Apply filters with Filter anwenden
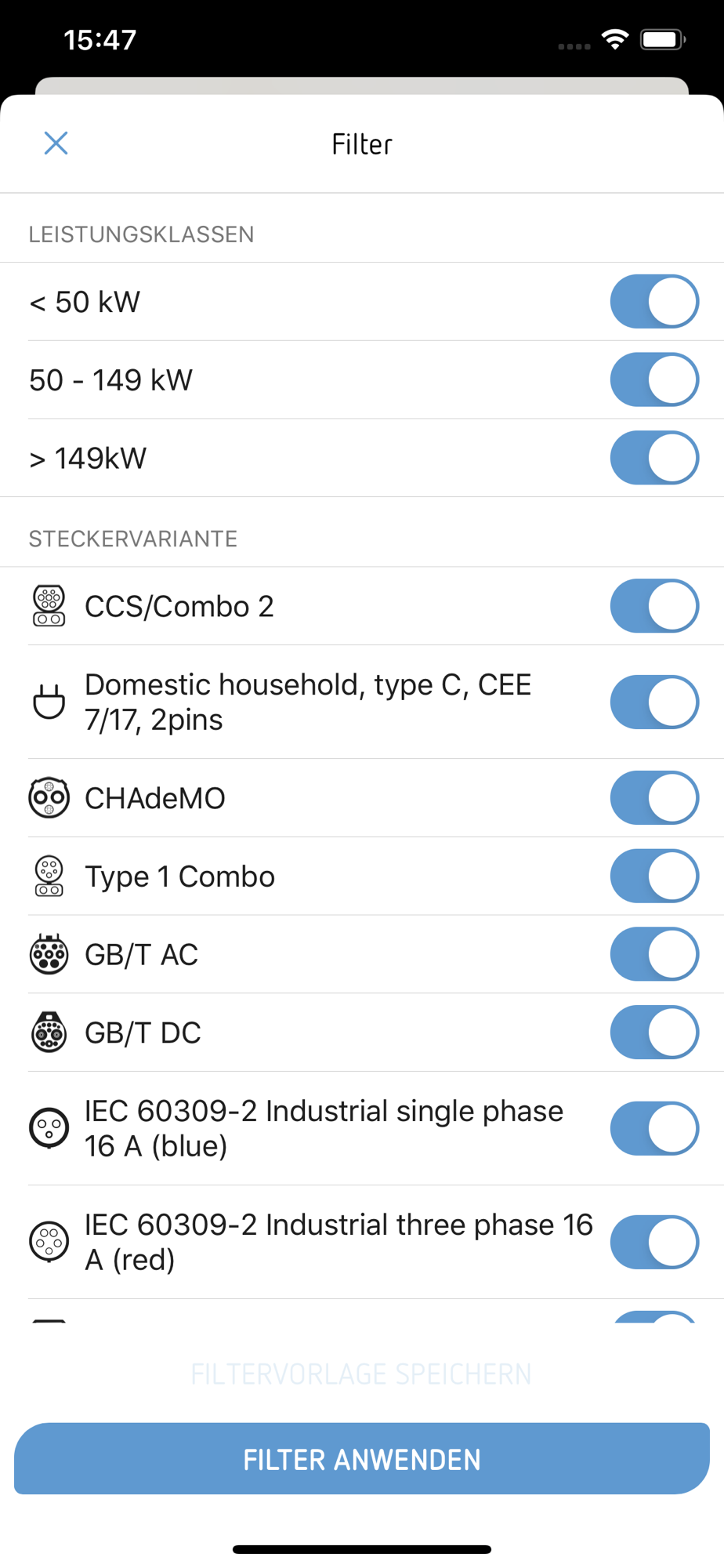724x1568 pixels. click(362, 1459)
